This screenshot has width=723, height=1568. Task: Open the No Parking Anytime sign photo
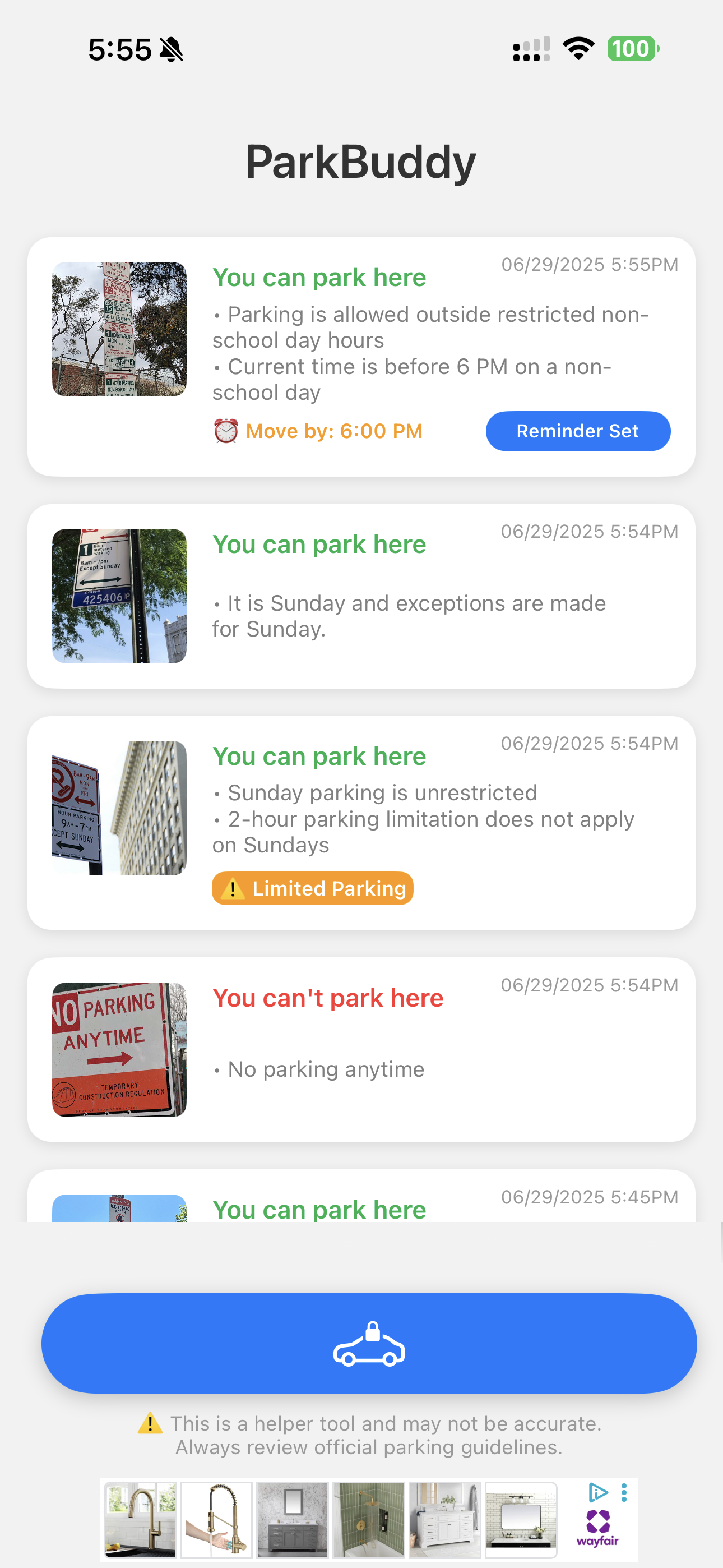119,1049
